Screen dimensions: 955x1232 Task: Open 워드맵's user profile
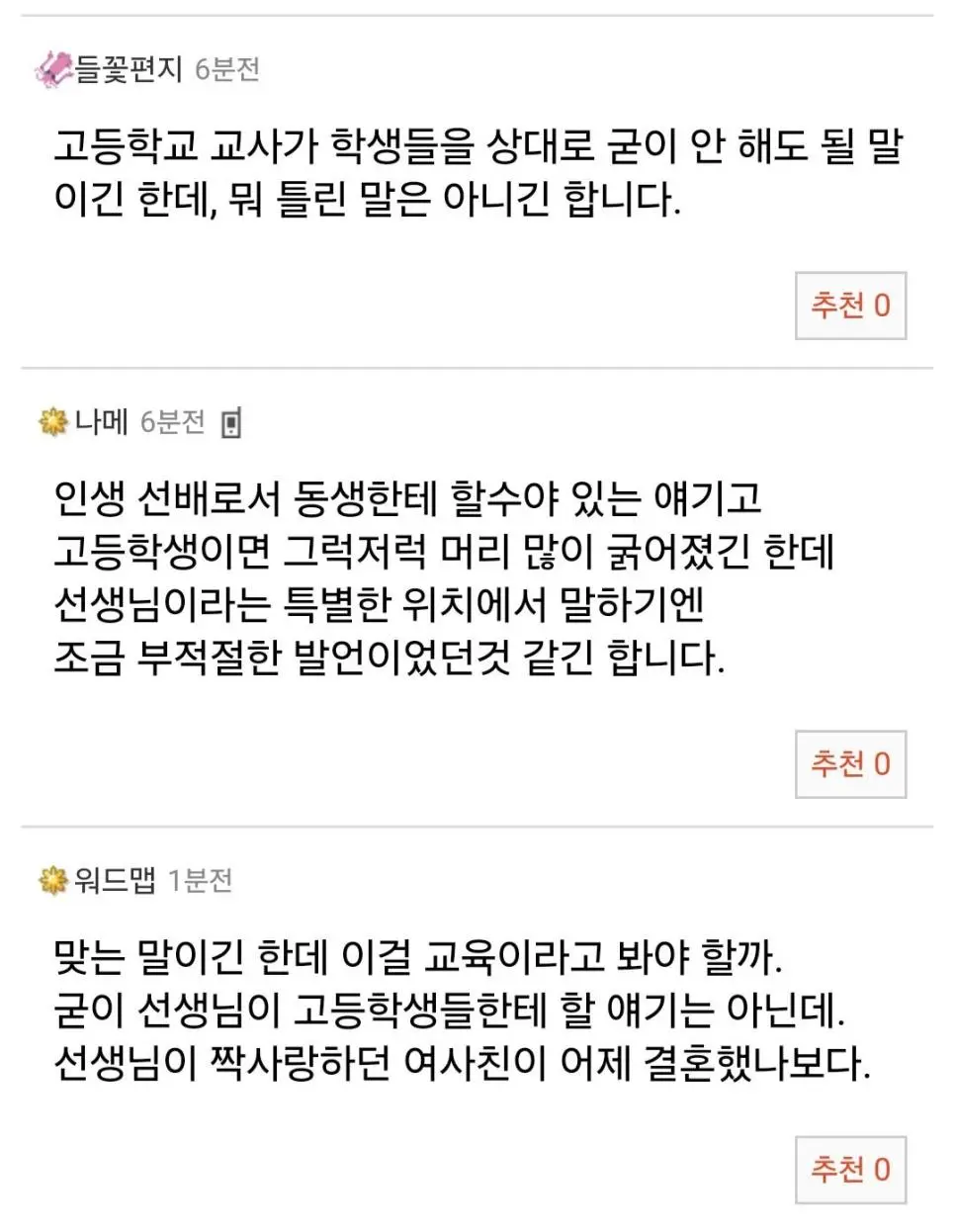[115, 880]
